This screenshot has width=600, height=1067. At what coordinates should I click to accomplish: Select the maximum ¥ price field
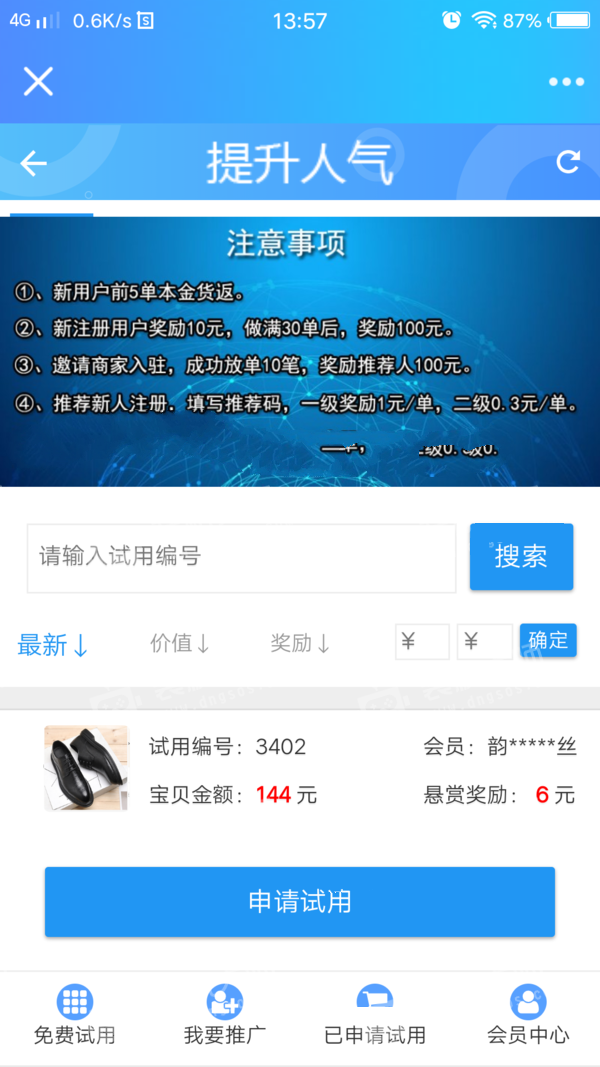(x=485, y=642)
